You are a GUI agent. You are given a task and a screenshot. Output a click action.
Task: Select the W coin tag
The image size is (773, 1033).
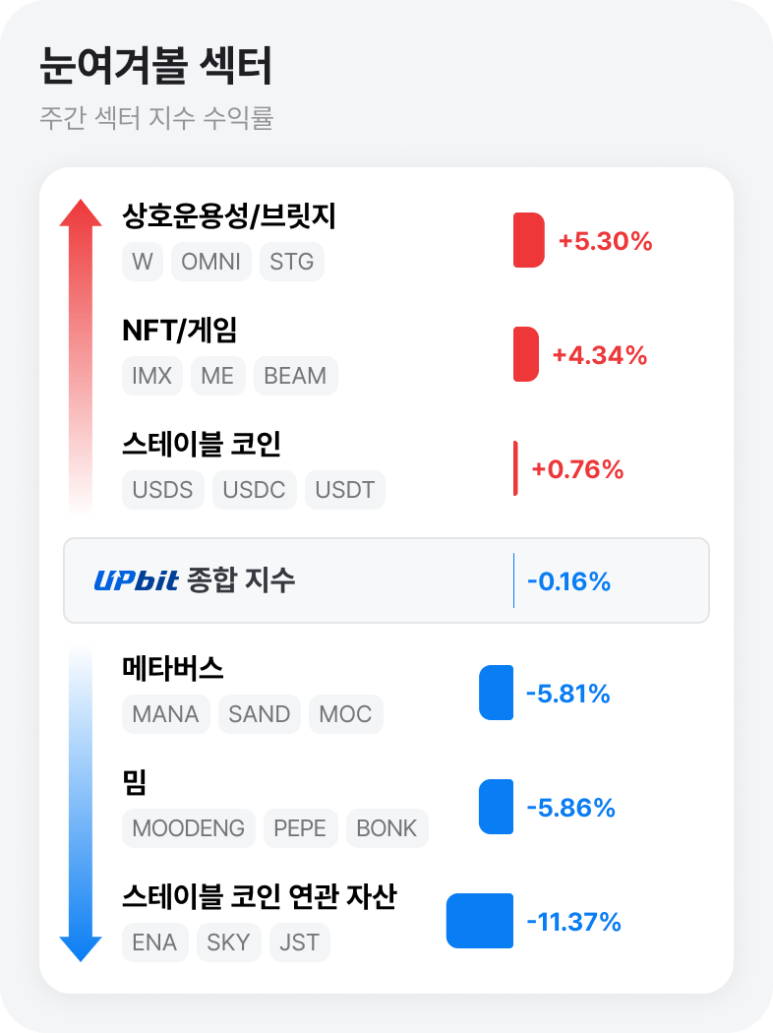[x=141, y=261]
